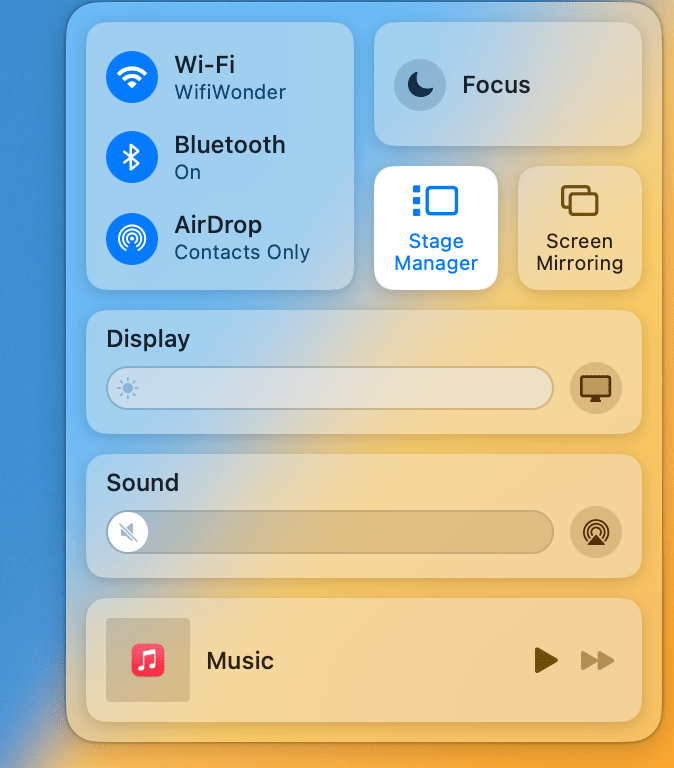Disable Stage Manager

(x=436, y=228)
